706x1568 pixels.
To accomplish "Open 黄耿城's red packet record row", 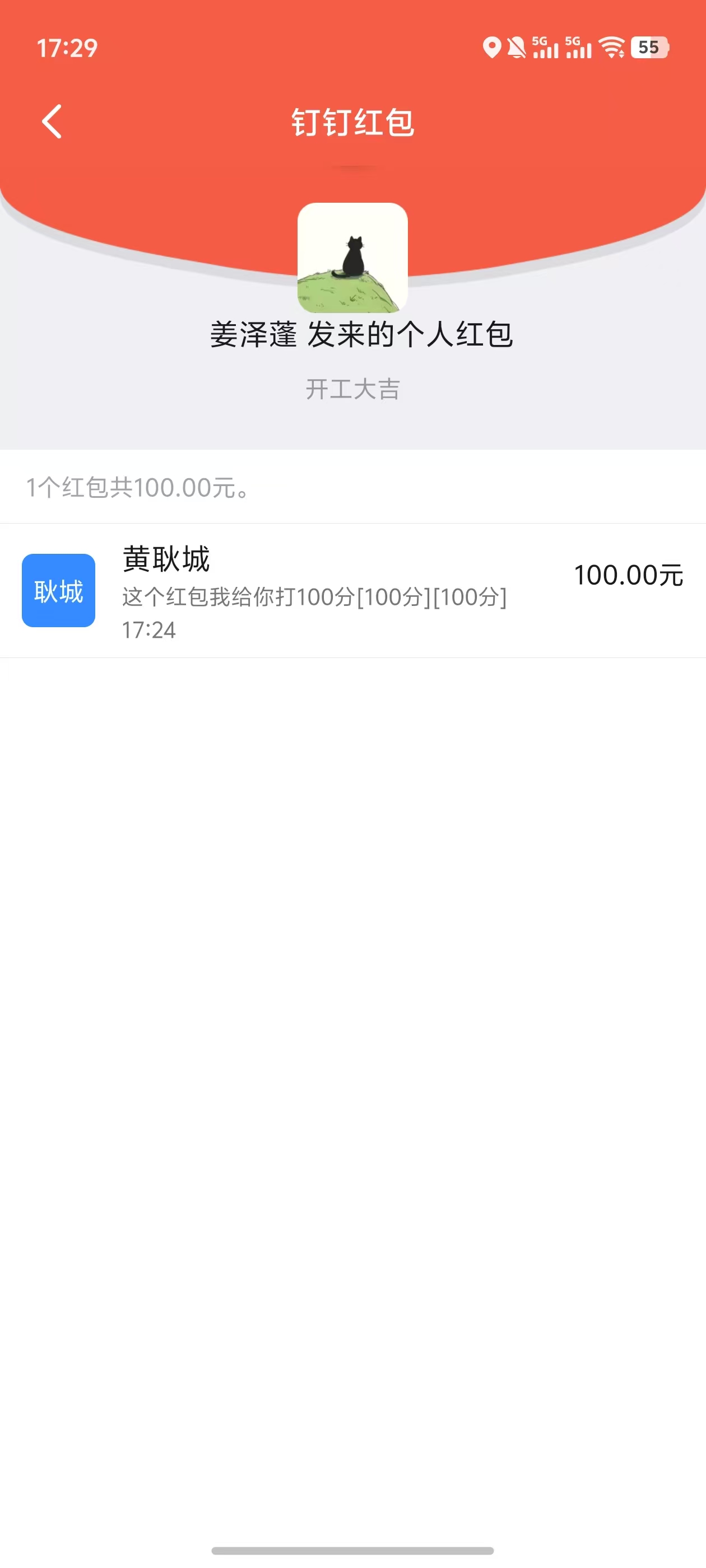I will tap(352, 590).
